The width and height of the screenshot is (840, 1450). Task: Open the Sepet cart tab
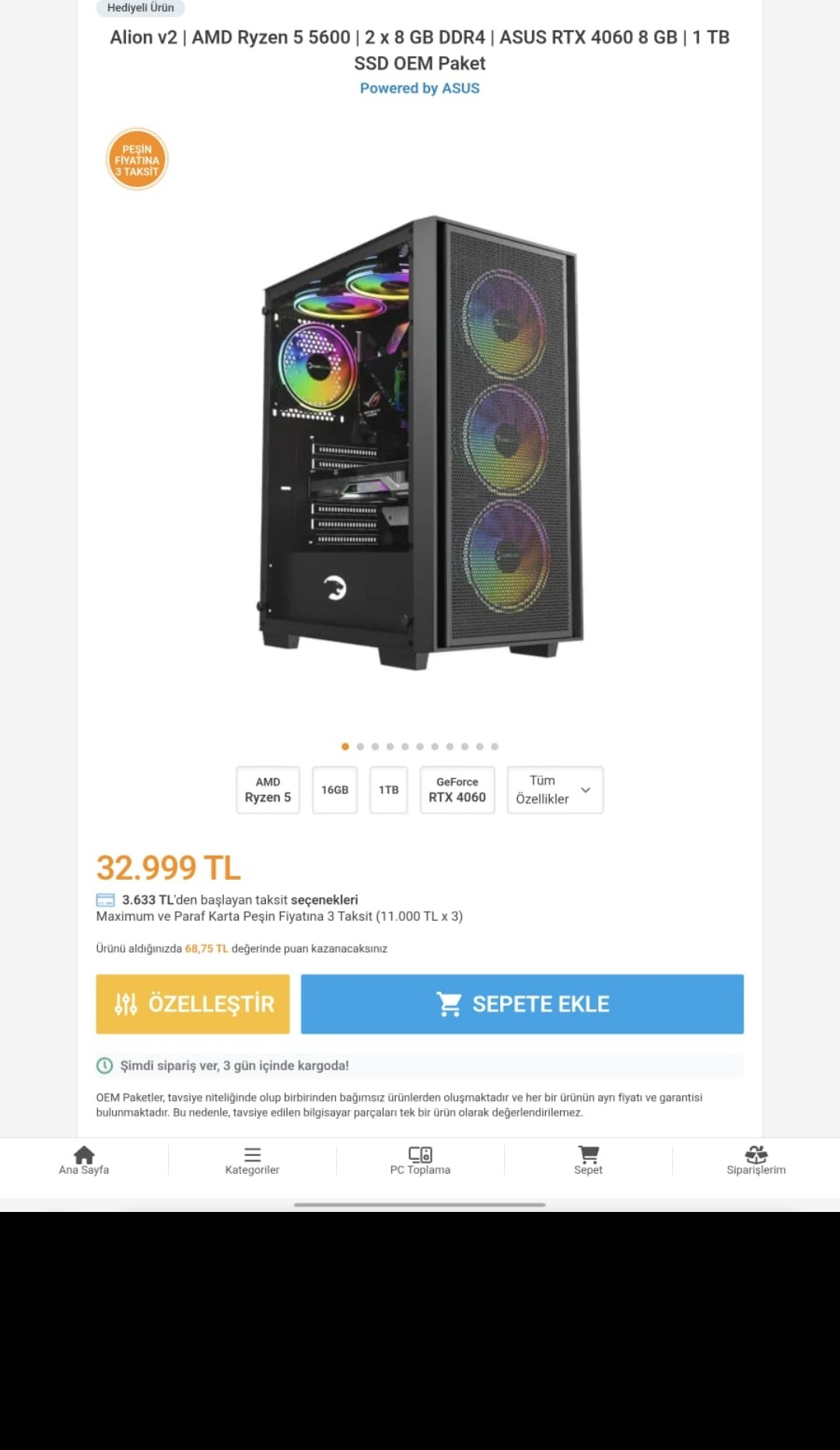(588, 1160)
